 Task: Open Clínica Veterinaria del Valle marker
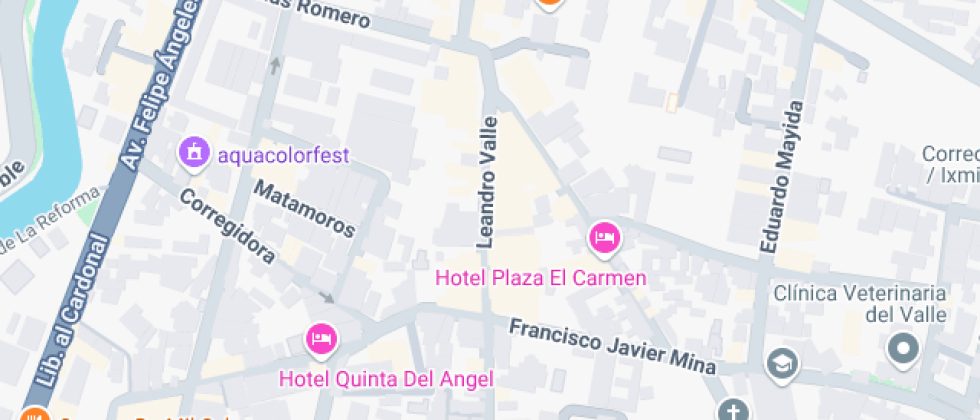903,350
